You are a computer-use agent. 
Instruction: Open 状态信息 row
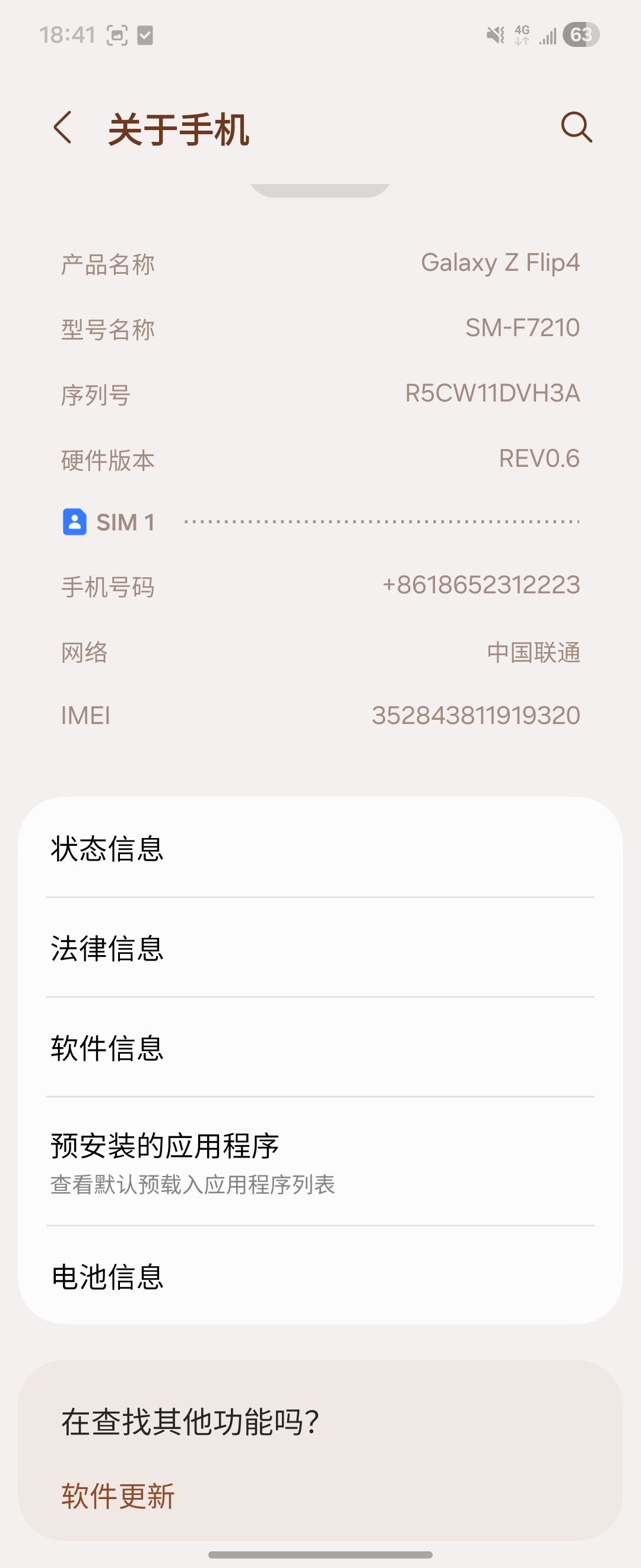[x=320, y=848]
